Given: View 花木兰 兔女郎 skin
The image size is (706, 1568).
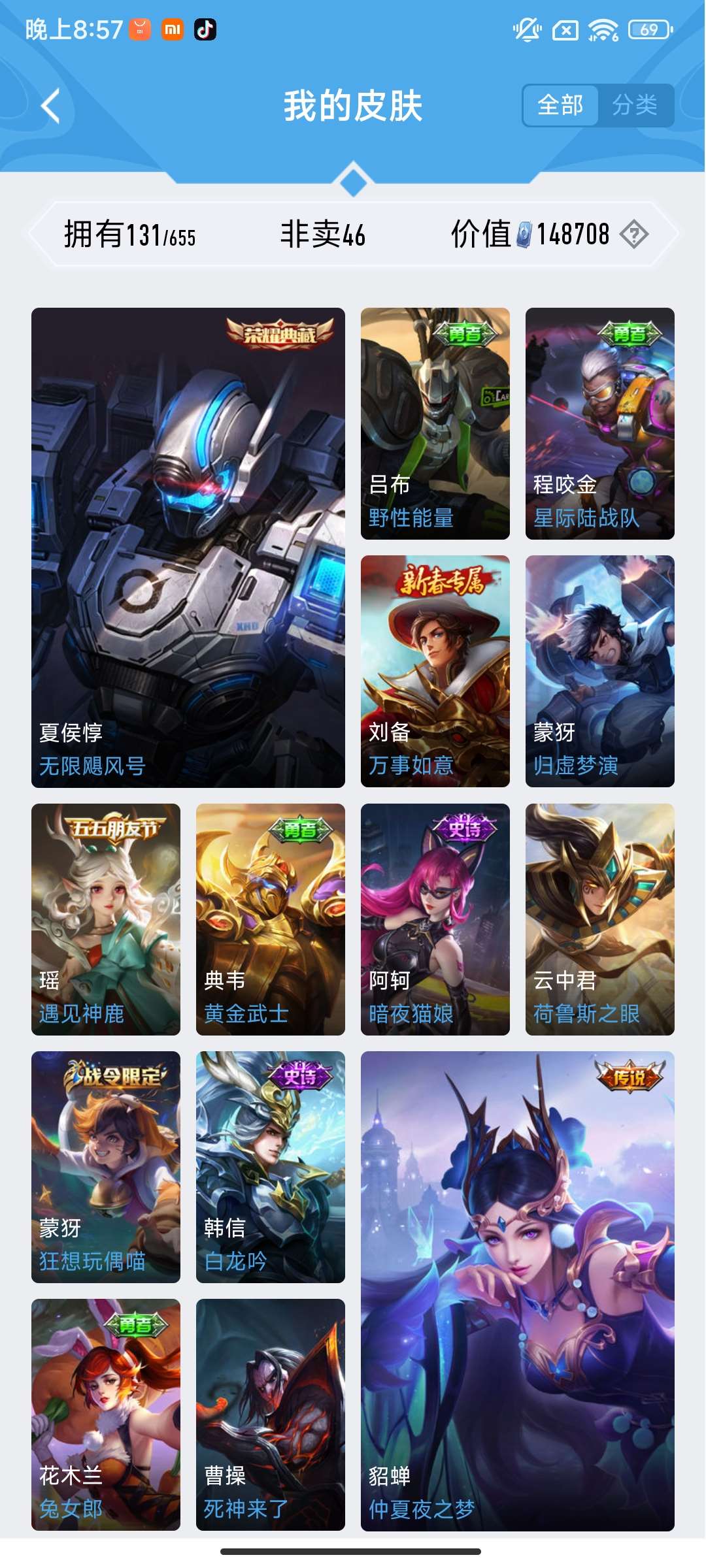Looking at the screenshot, I should point(106,1414).
